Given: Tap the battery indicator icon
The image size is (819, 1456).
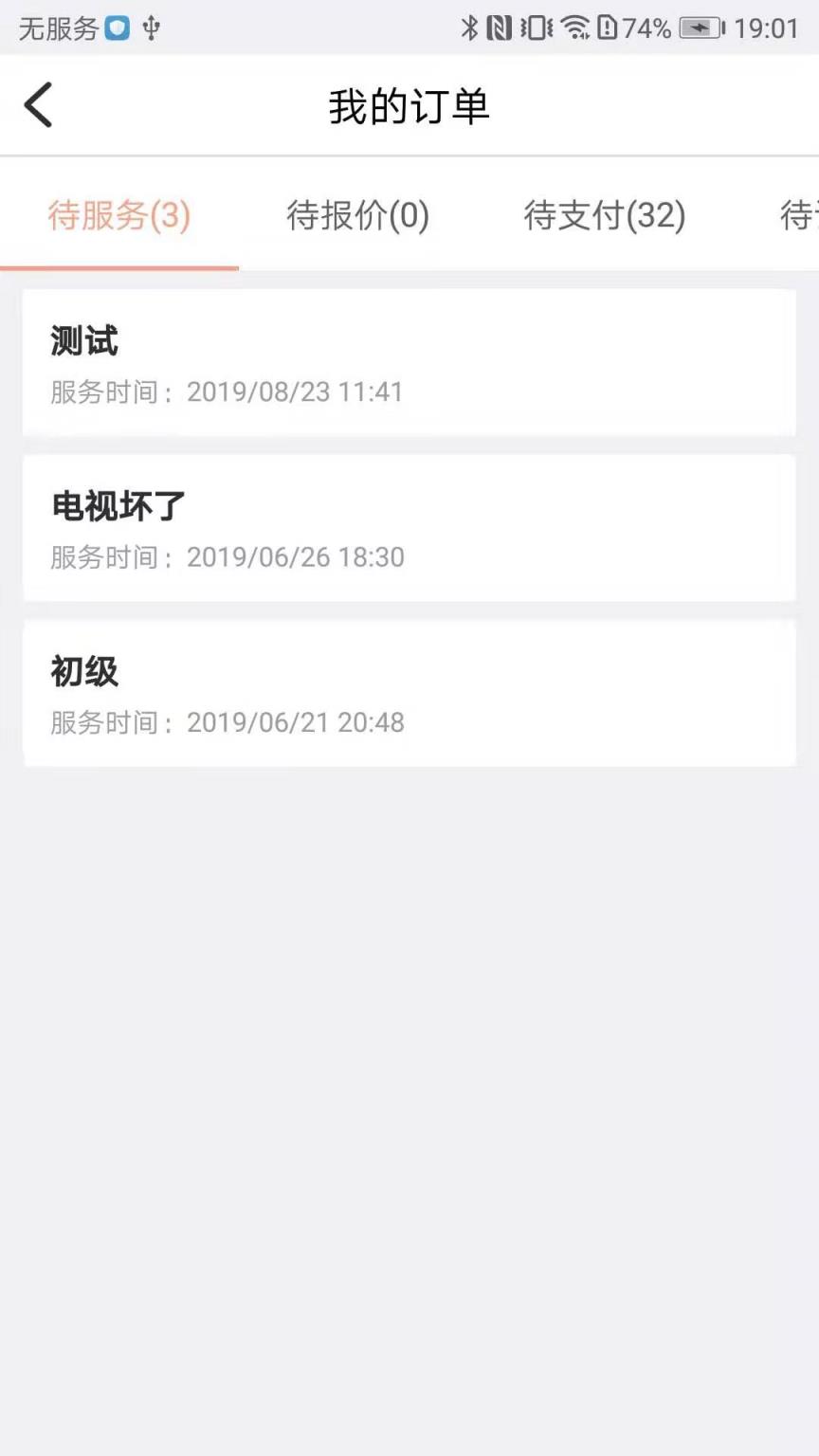Looking at the screenshot, I should tap(698, 28).
